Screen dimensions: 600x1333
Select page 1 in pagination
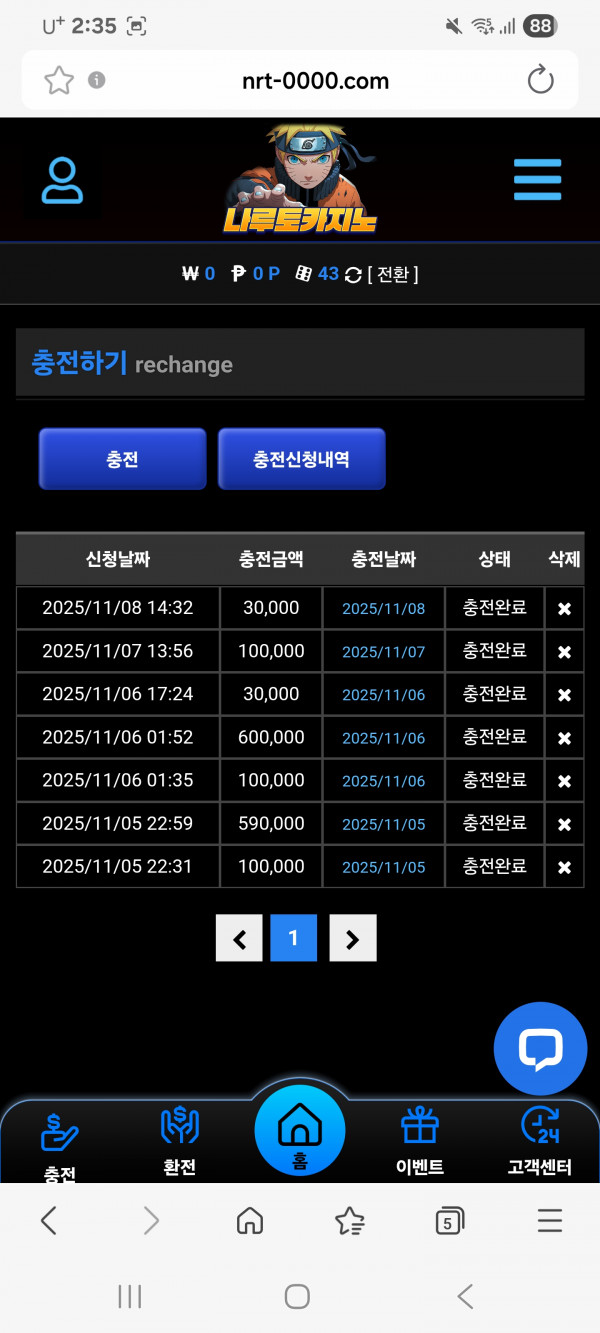(293, 938)
